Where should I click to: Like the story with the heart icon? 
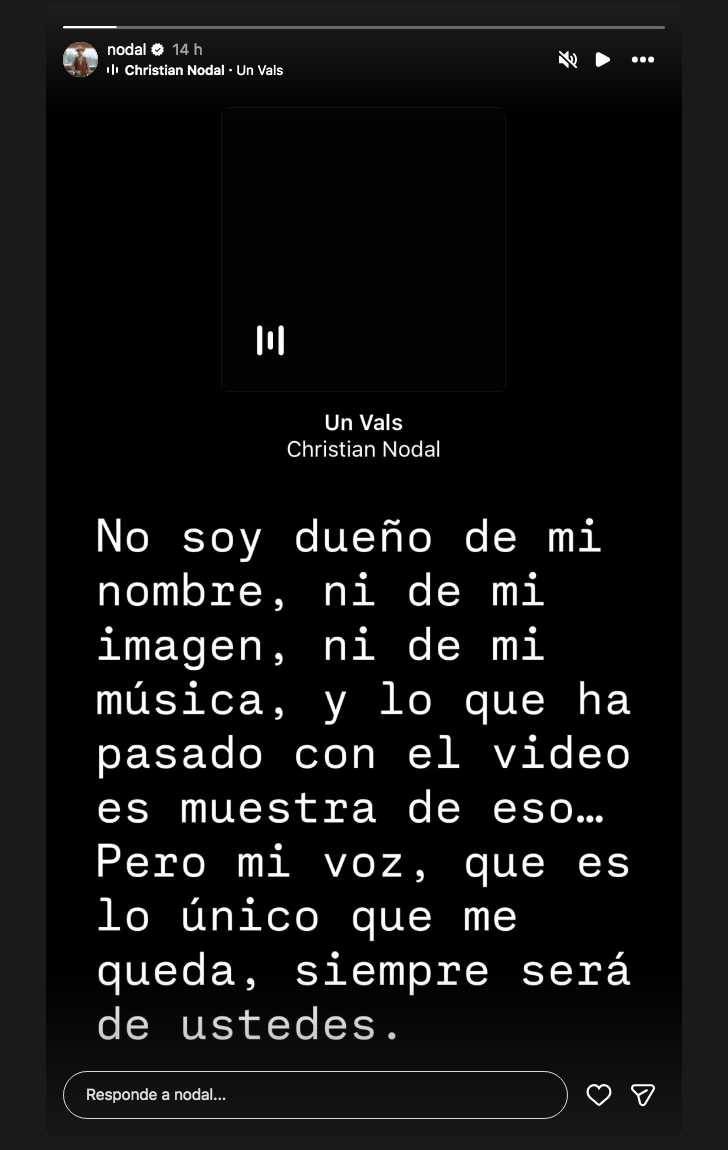[599, 1095]
